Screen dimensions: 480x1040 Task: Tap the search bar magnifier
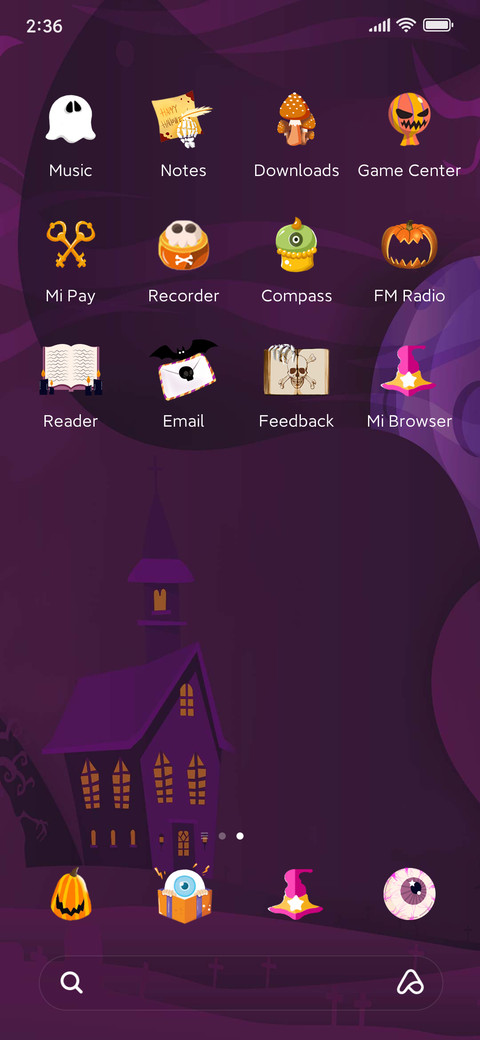tap(72, 983)
